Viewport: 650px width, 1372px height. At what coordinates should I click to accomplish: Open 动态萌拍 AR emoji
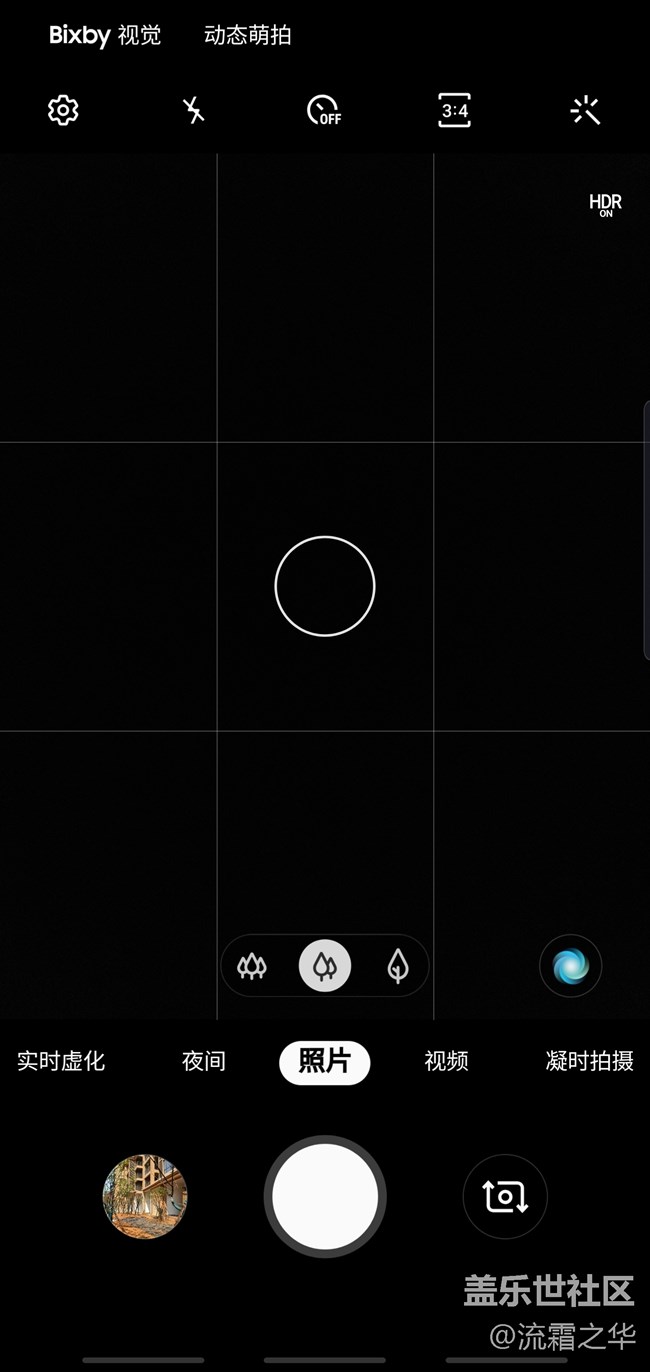point(247,36)
